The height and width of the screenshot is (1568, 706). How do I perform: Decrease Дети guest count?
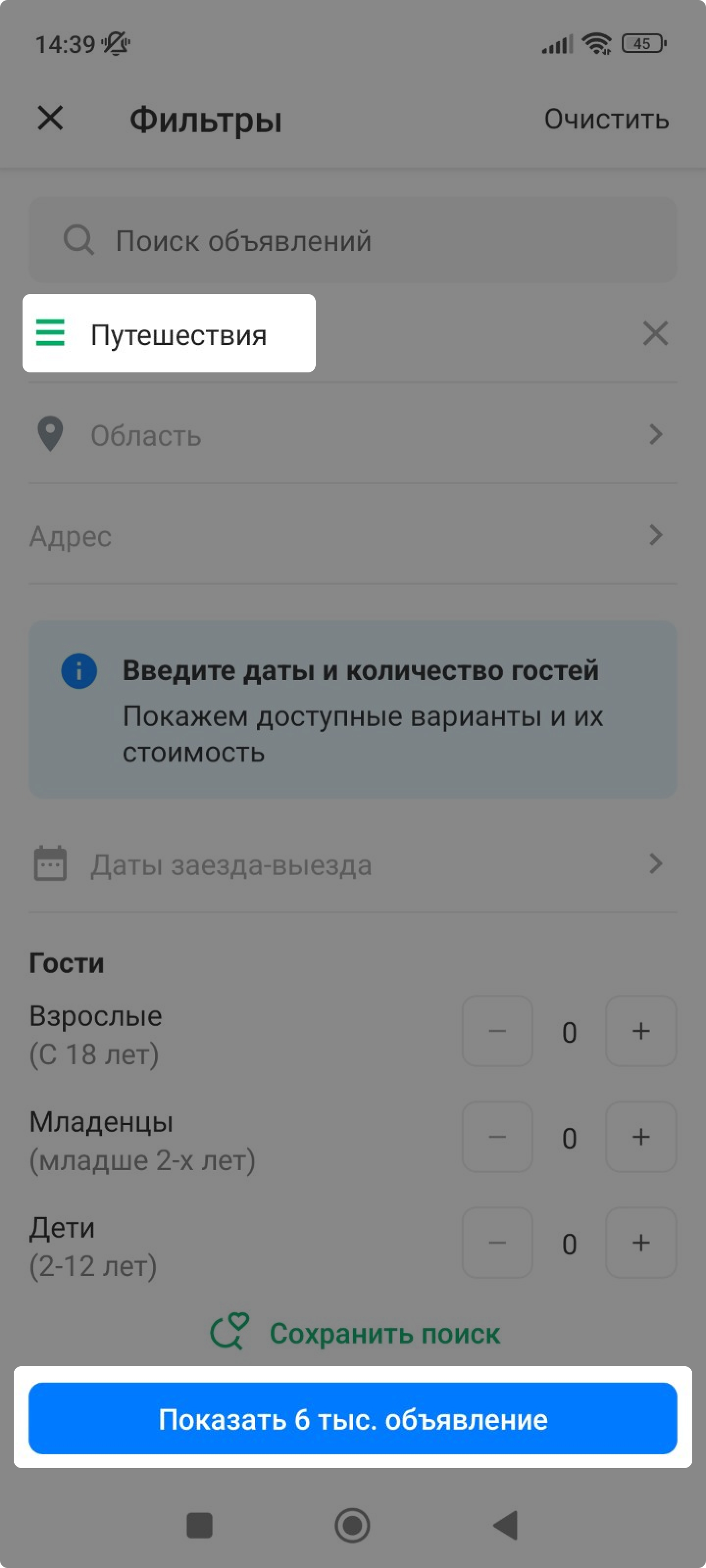pyautogui.click(x=497, y=1243)
